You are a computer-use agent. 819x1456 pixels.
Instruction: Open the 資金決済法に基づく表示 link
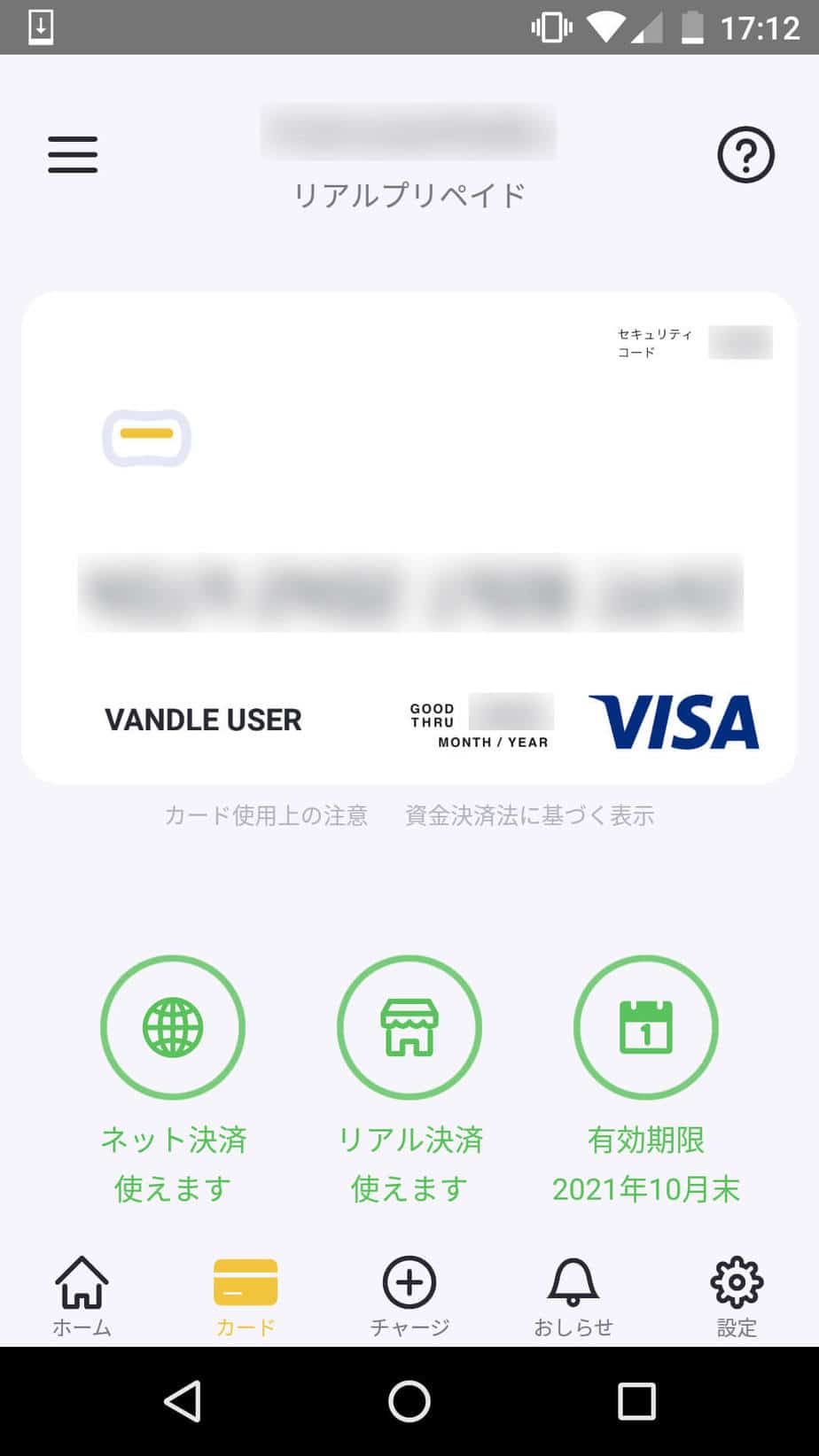click(529, 815)
